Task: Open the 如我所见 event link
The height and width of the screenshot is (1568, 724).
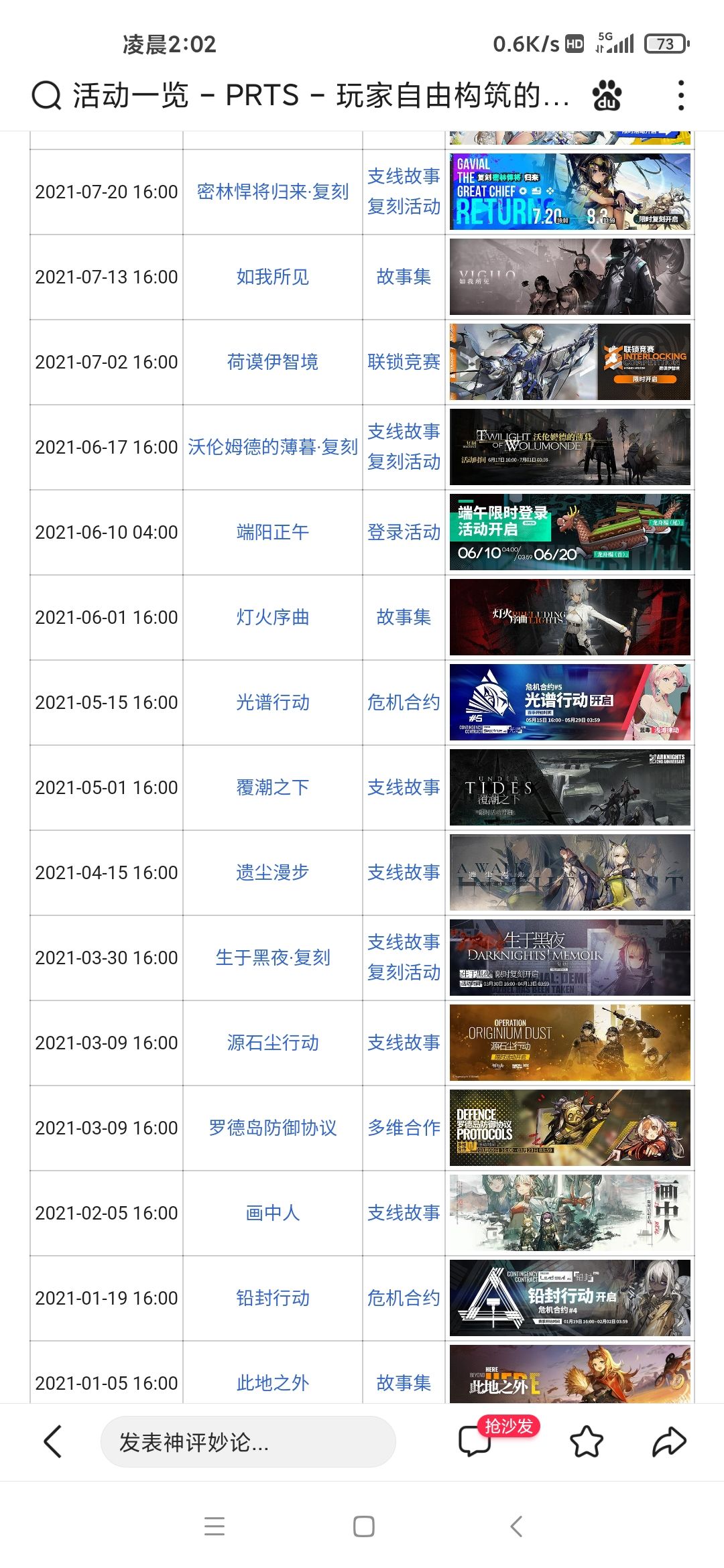Action: (273, 277)
